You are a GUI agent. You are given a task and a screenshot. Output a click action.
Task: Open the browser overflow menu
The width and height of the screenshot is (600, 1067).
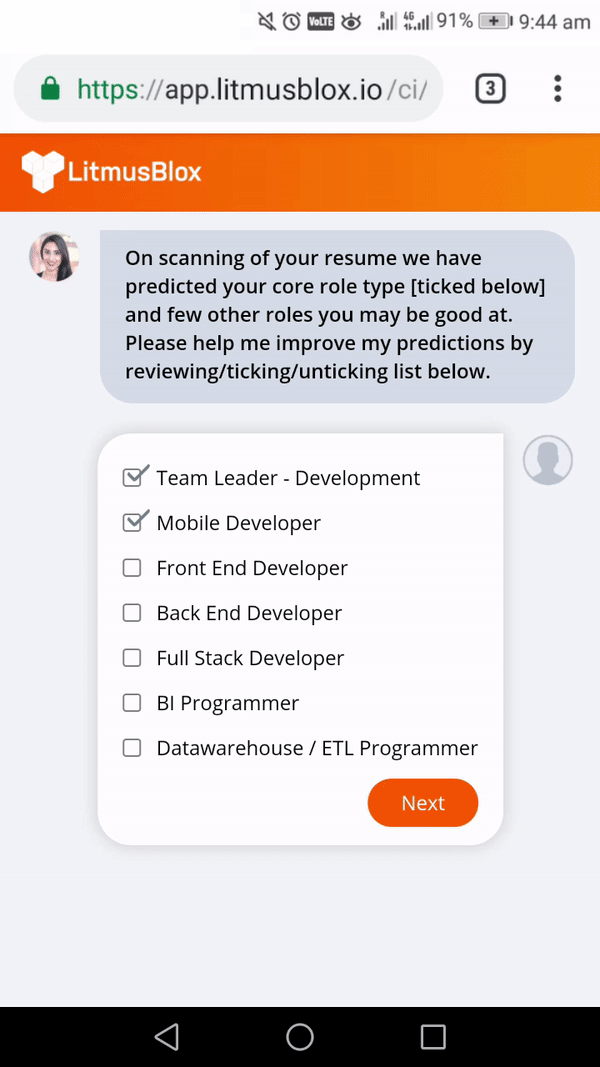point(558,89)
